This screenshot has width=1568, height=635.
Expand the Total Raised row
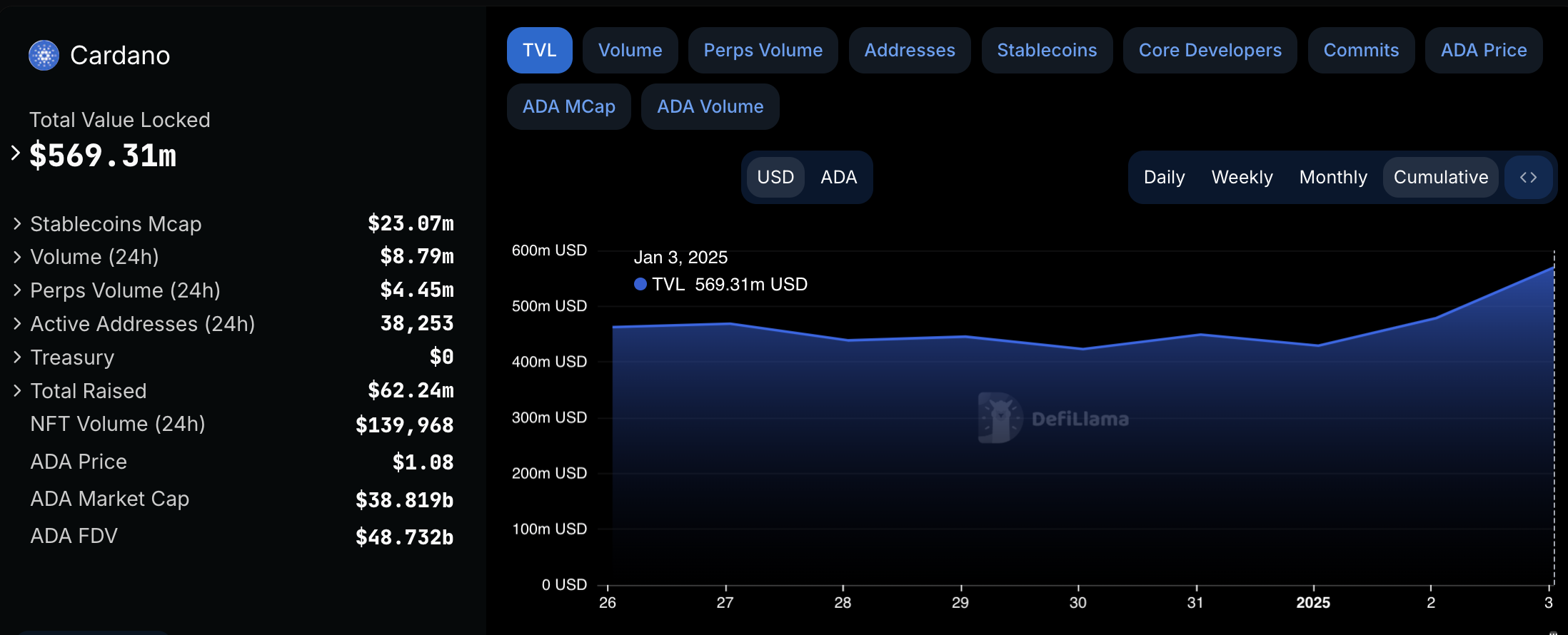pyautogui.click(x=17, y=391)
